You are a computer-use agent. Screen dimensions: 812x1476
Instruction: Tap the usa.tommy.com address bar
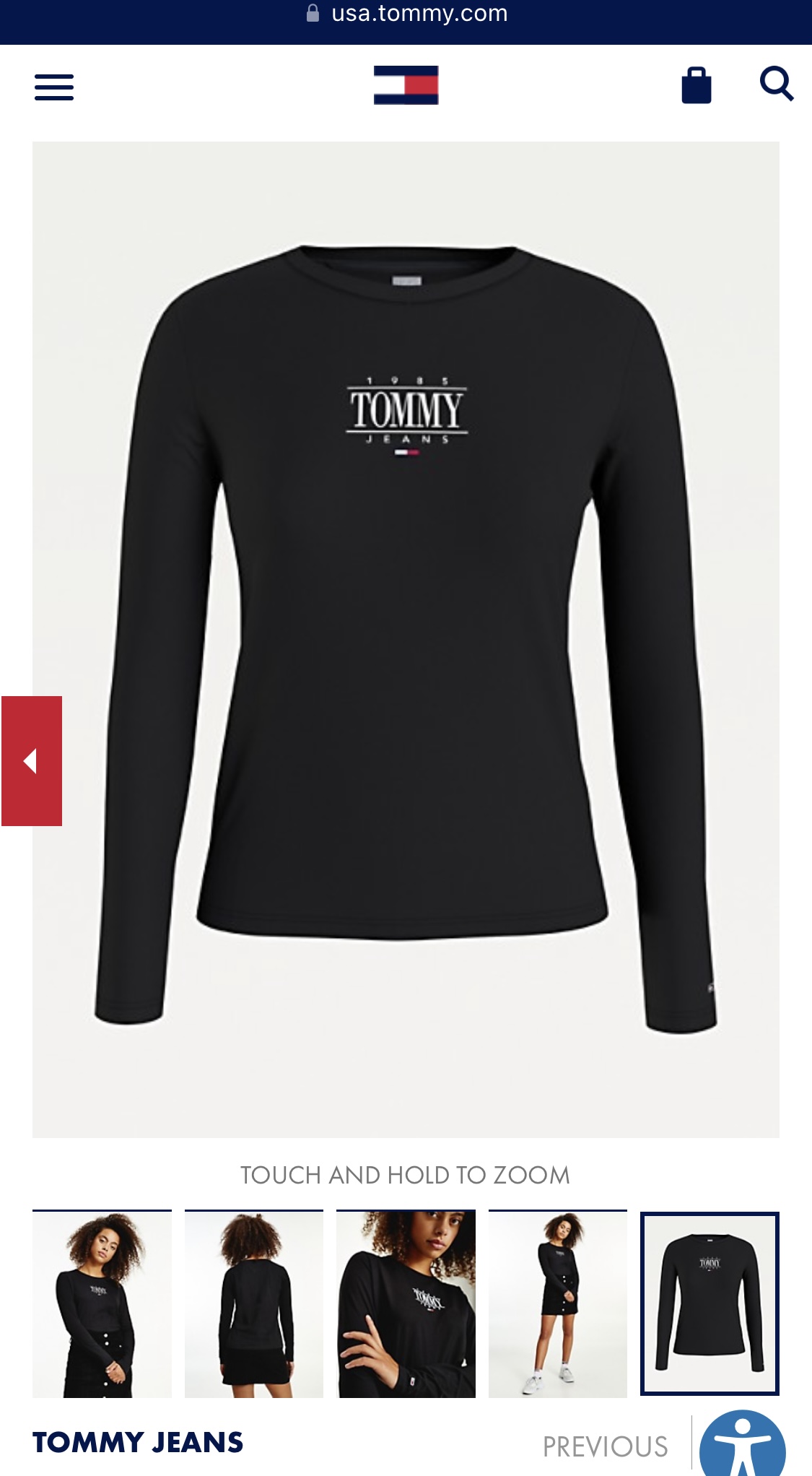pos(407,14)
